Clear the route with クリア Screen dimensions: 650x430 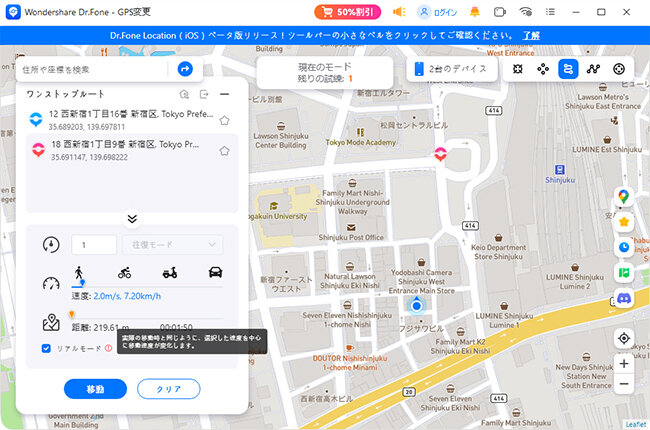(x=168, y=388)
